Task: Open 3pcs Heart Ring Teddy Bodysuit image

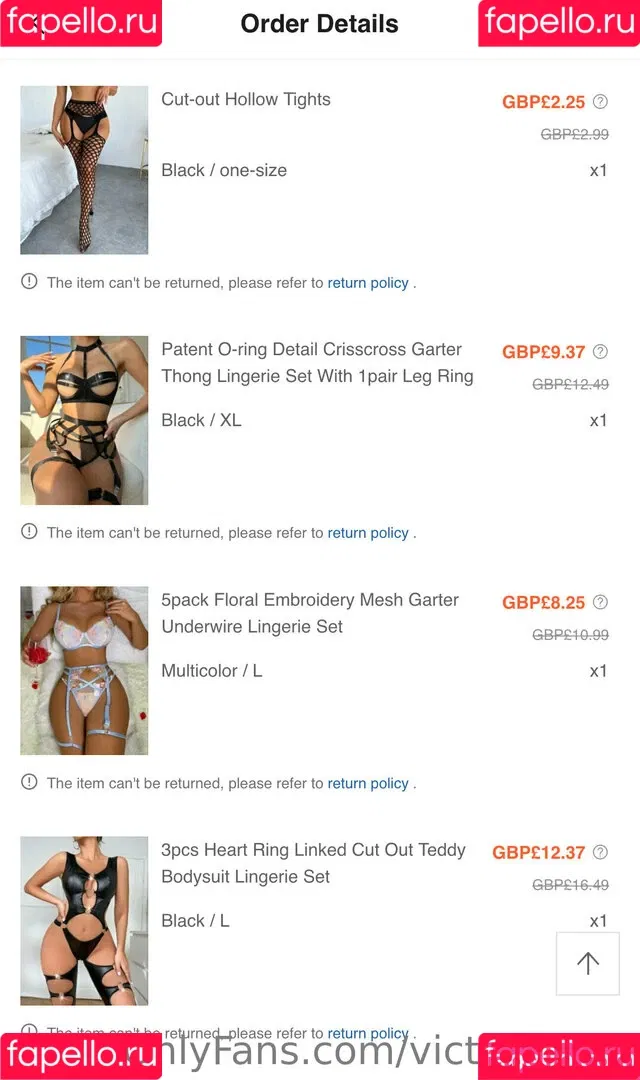Action: pyautogui.click(x=84, y=920)
